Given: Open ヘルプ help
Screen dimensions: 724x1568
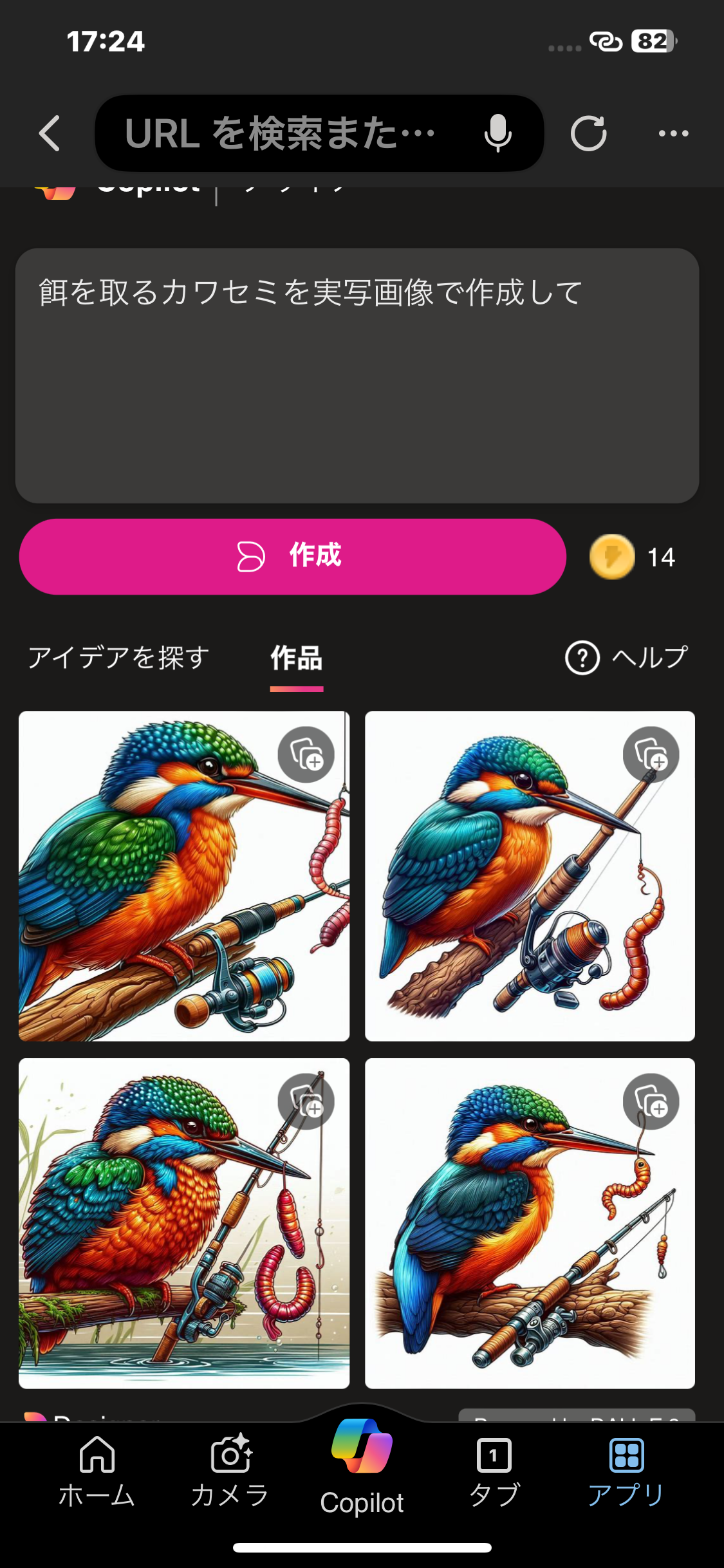Looking at the screenshot, I should pos(627,658).
